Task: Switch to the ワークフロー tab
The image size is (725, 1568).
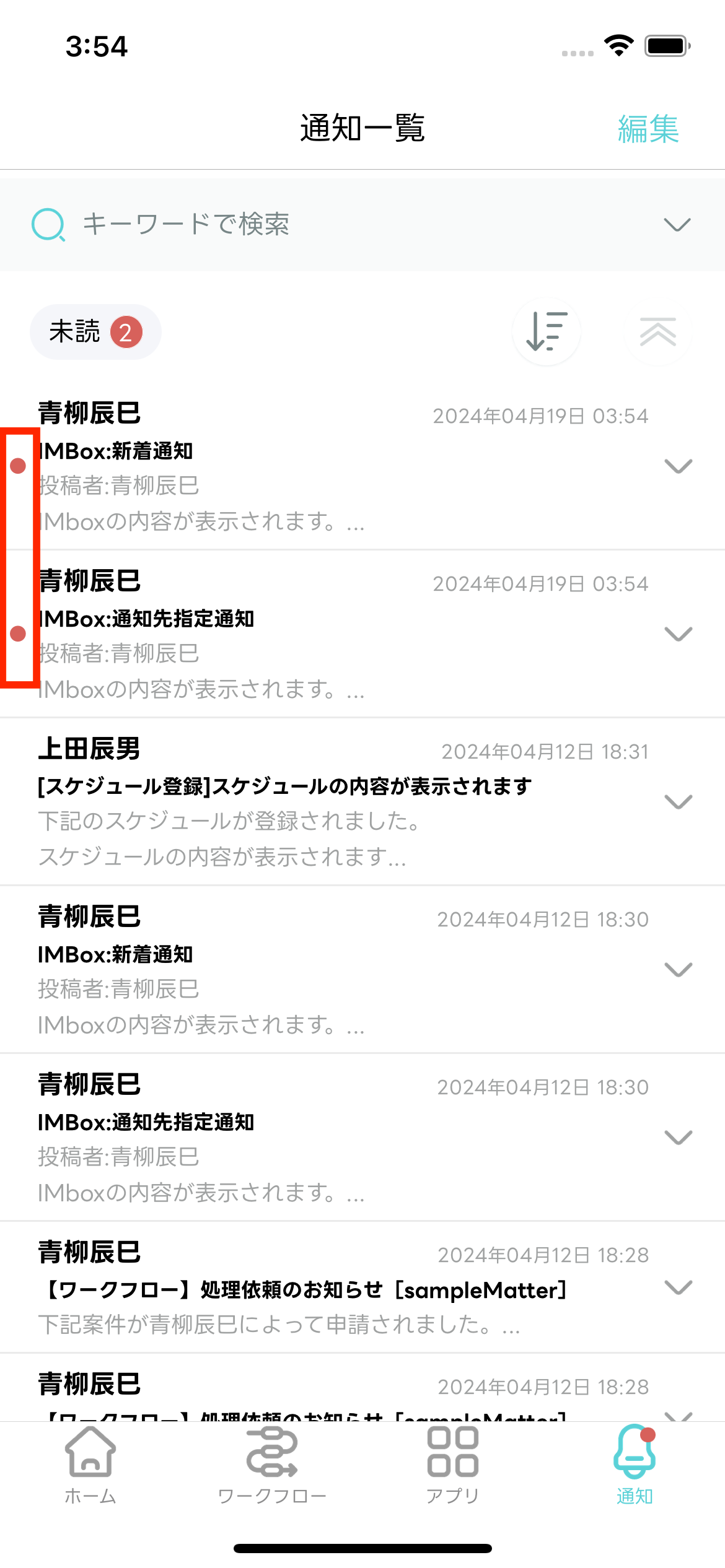Action: click(271, 1465)
